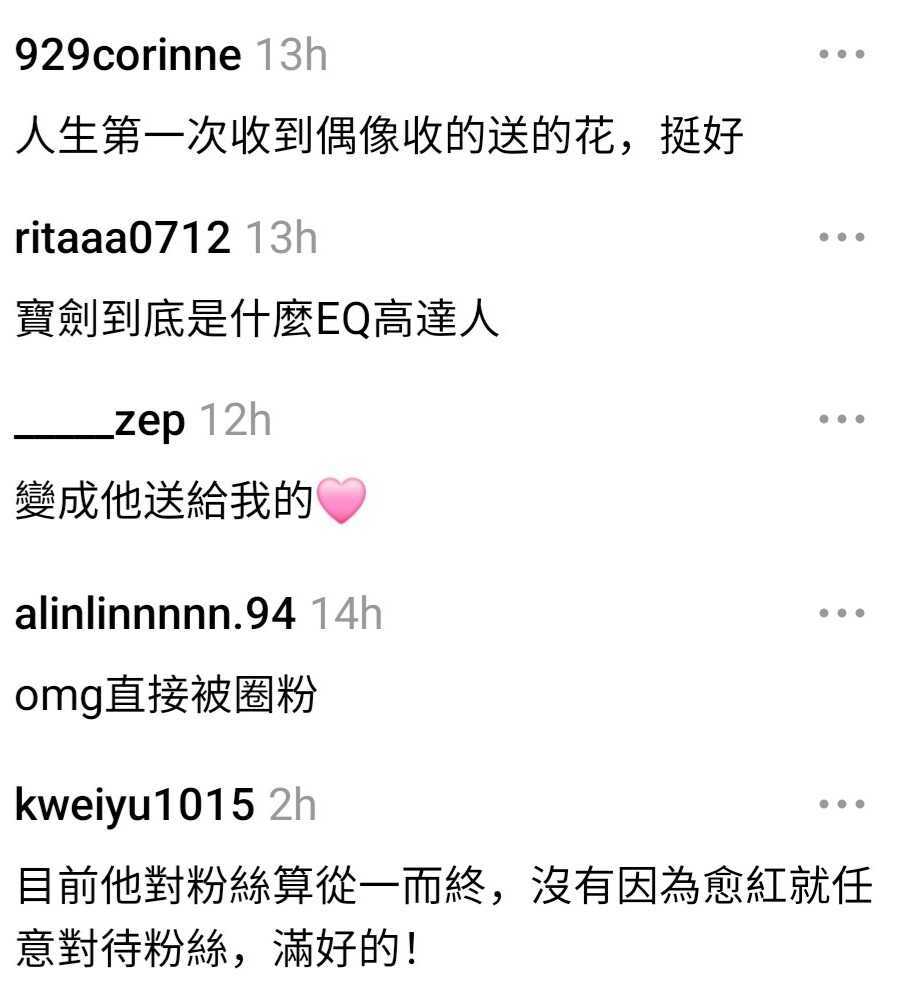Image resolution: width=914 pixels, height=990 pixels.
Task: Open the overflow menu on 929corinne's comment
Action: [x=841, y=54]
